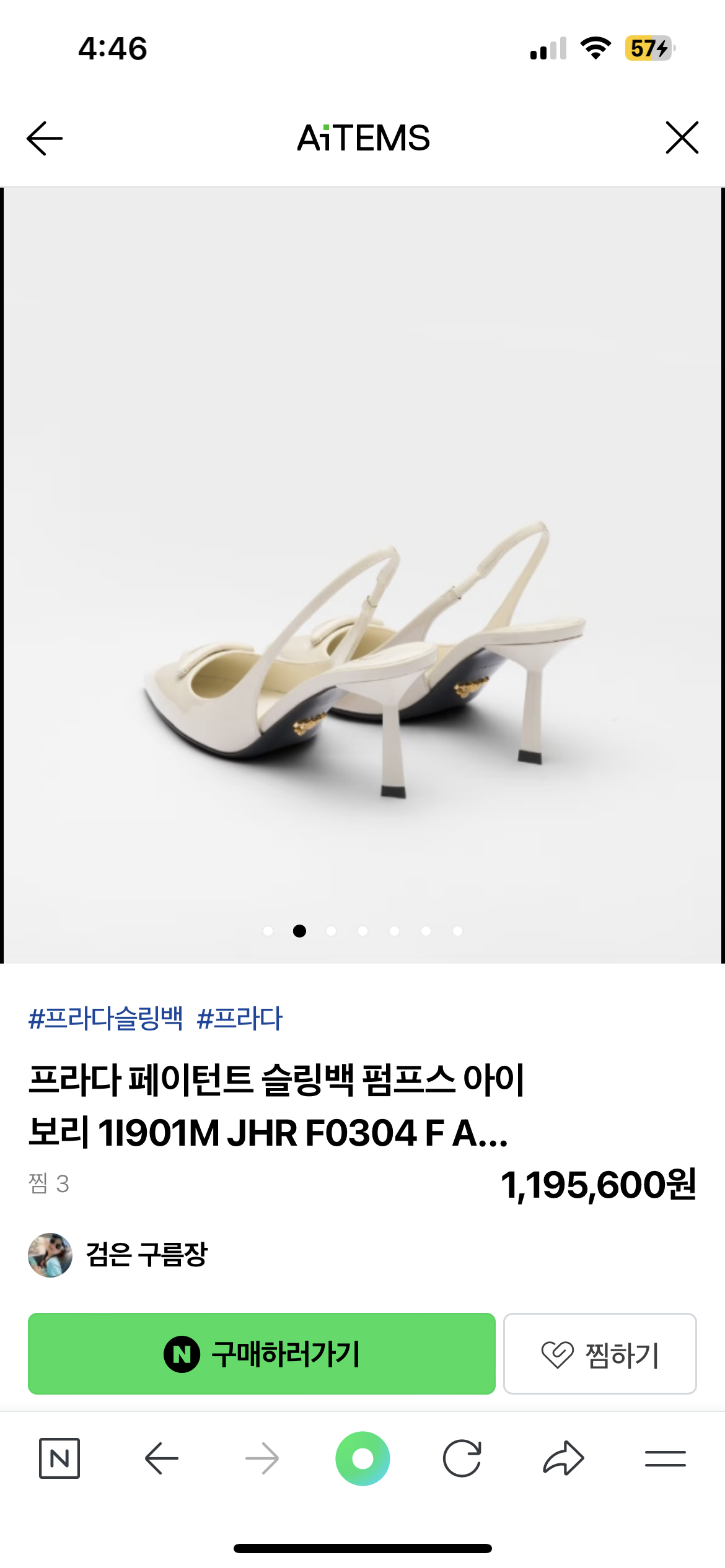725x1568 pixels.
Task: Open the browser hamburger menu
Action: tap(665, 1458)
